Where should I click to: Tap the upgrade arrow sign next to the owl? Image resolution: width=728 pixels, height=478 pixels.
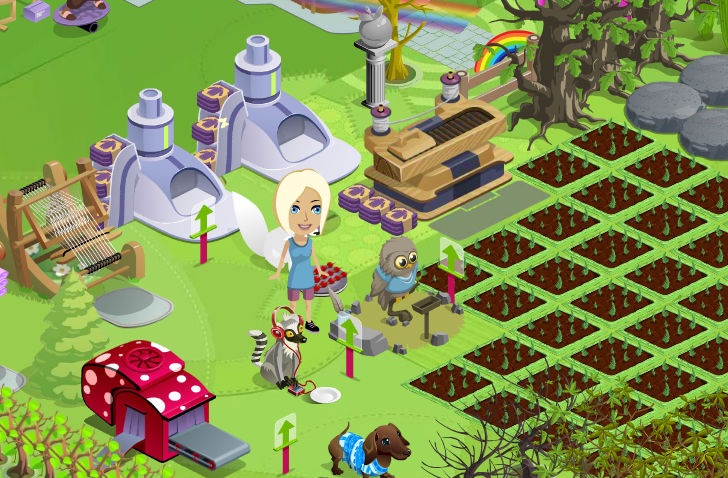click(x=451, y=256)
